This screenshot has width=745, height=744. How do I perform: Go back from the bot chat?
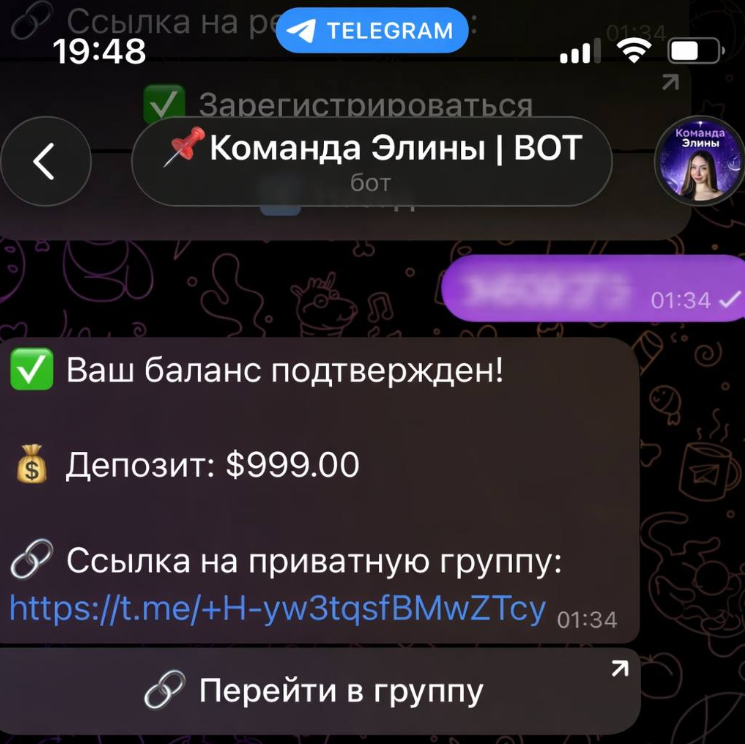[45, 162]
